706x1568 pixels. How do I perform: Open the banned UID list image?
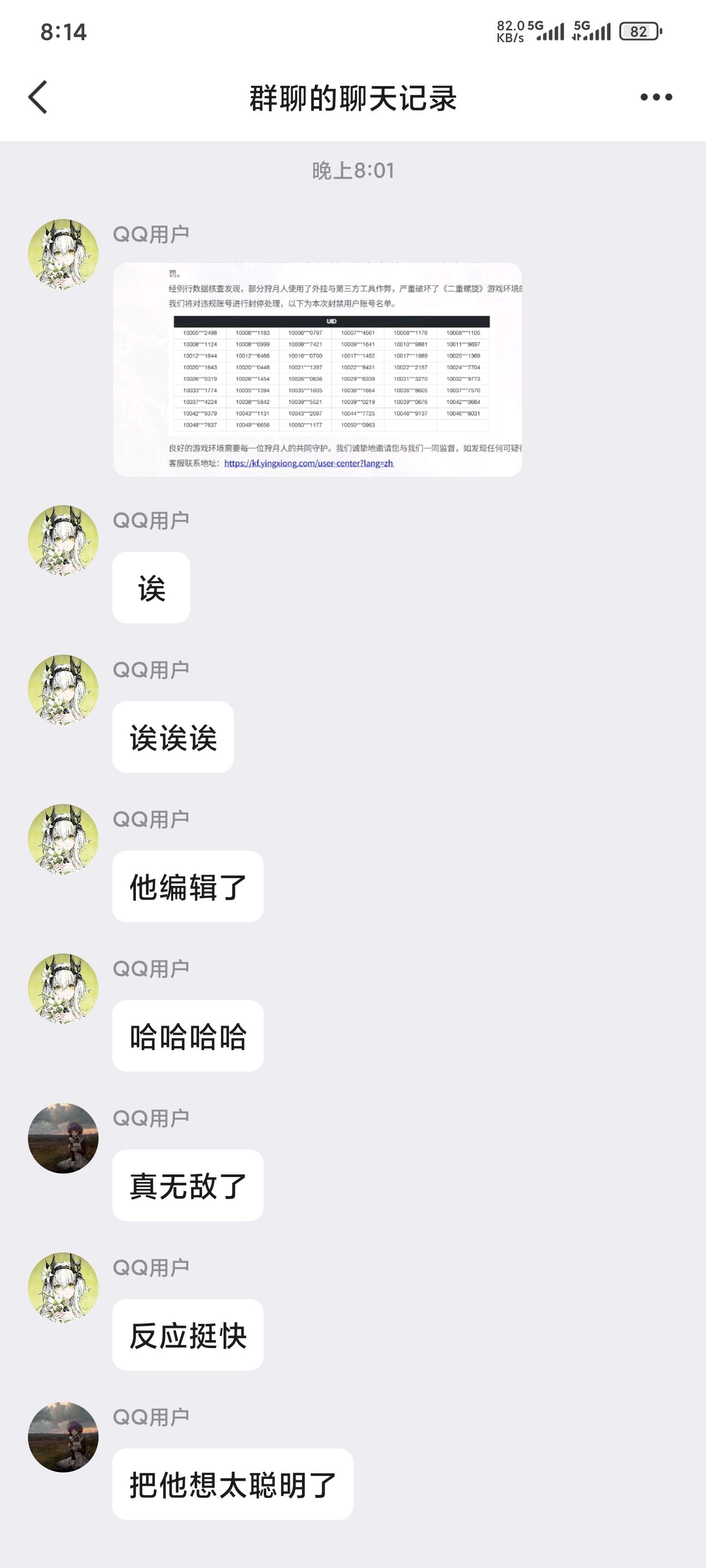(317, 369)
